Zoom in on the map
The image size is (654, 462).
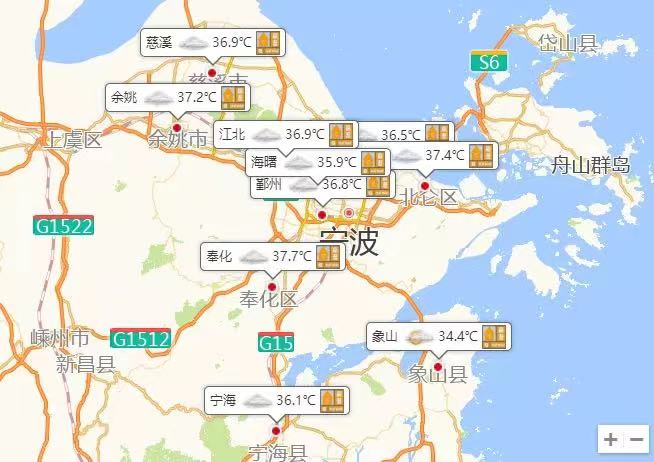point(611,438)
